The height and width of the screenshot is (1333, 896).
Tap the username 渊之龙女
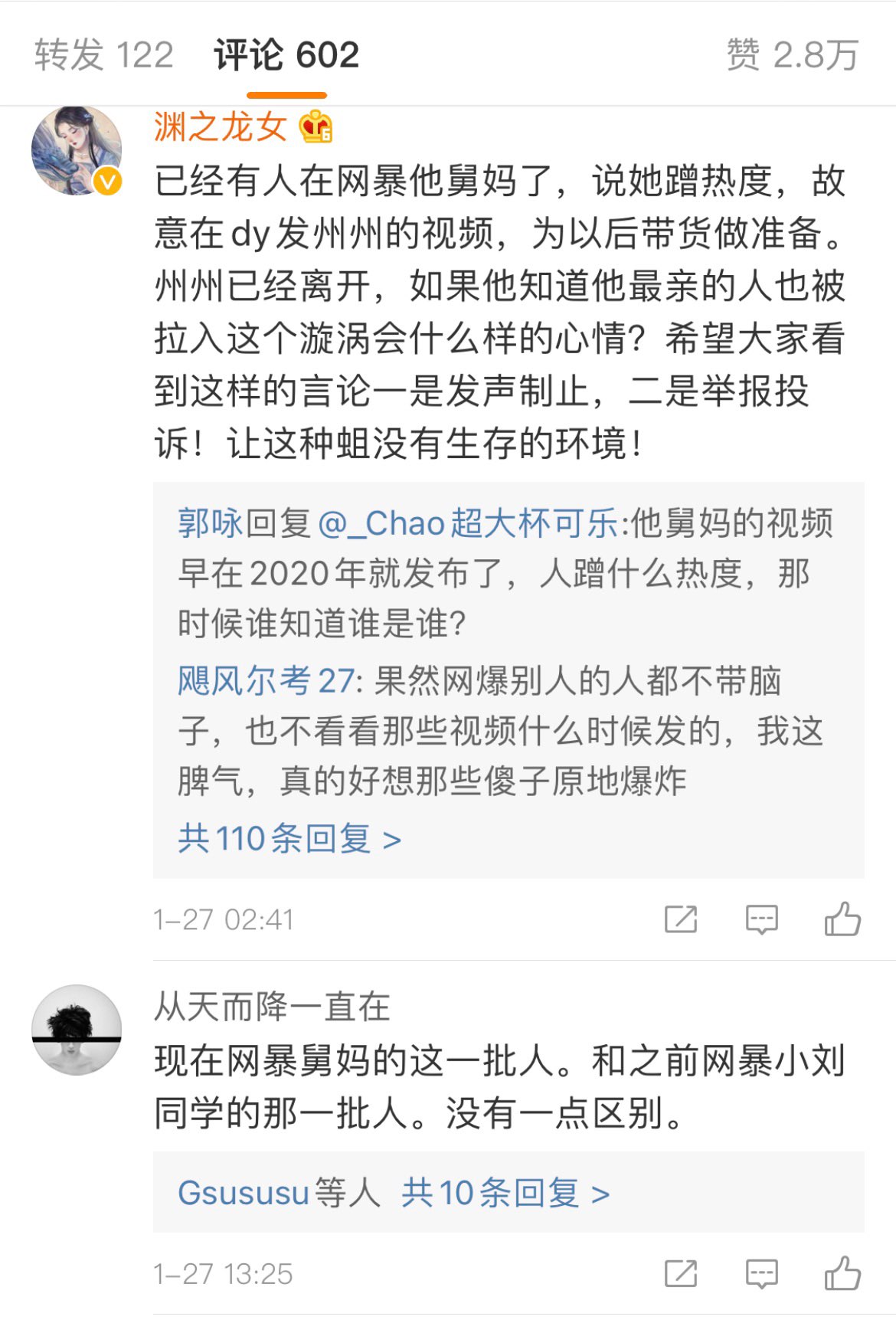coord(220,126)
